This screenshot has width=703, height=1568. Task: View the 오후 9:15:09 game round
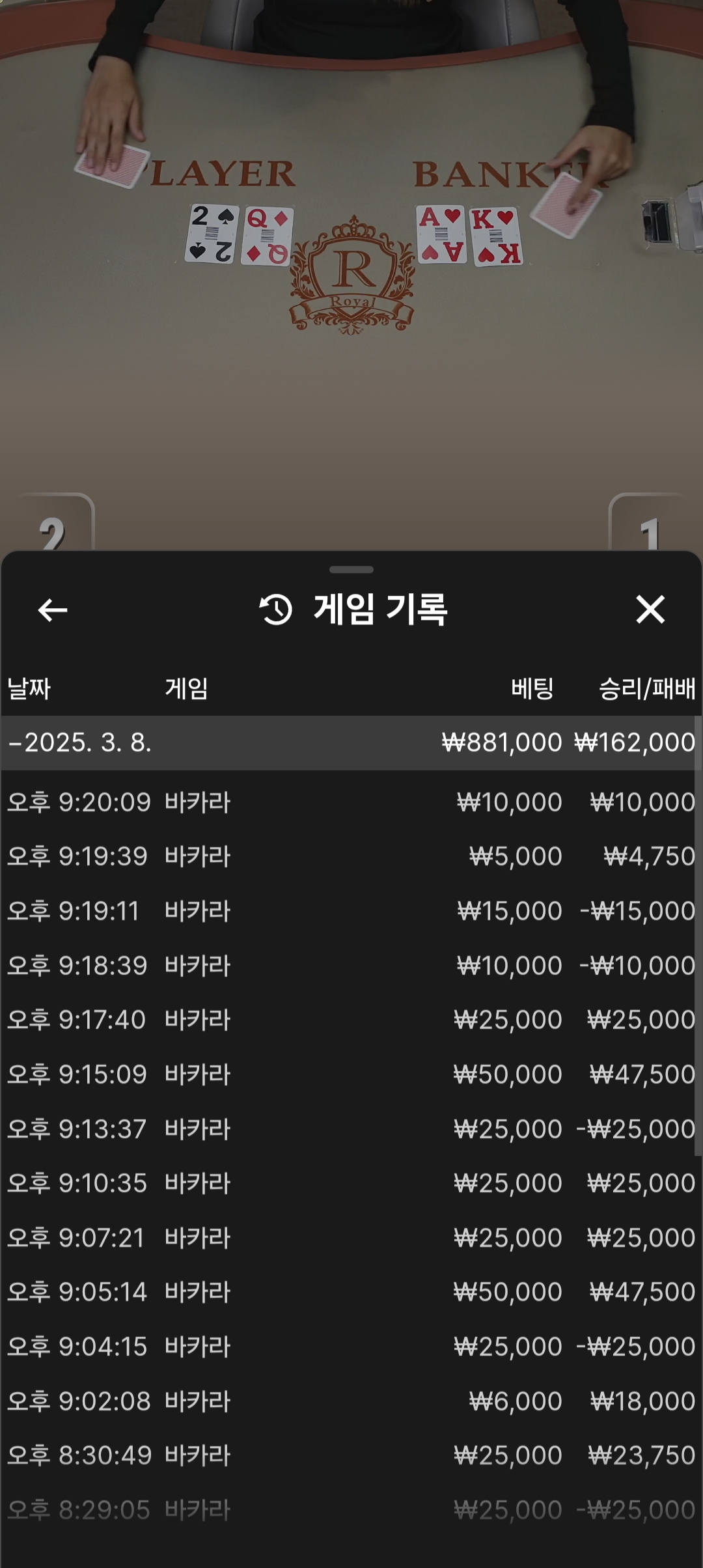pyautogui.click(x=351, y=1074)
